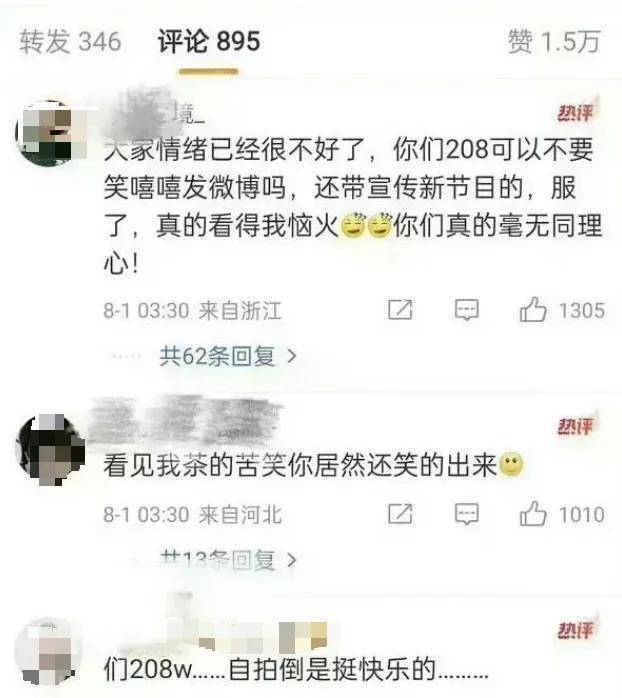The height and width of the screenshot is (698, 622).
Task: Switch to the 赞 1.5万 tab
Action: pyautogui.click(x=553, y=41)
